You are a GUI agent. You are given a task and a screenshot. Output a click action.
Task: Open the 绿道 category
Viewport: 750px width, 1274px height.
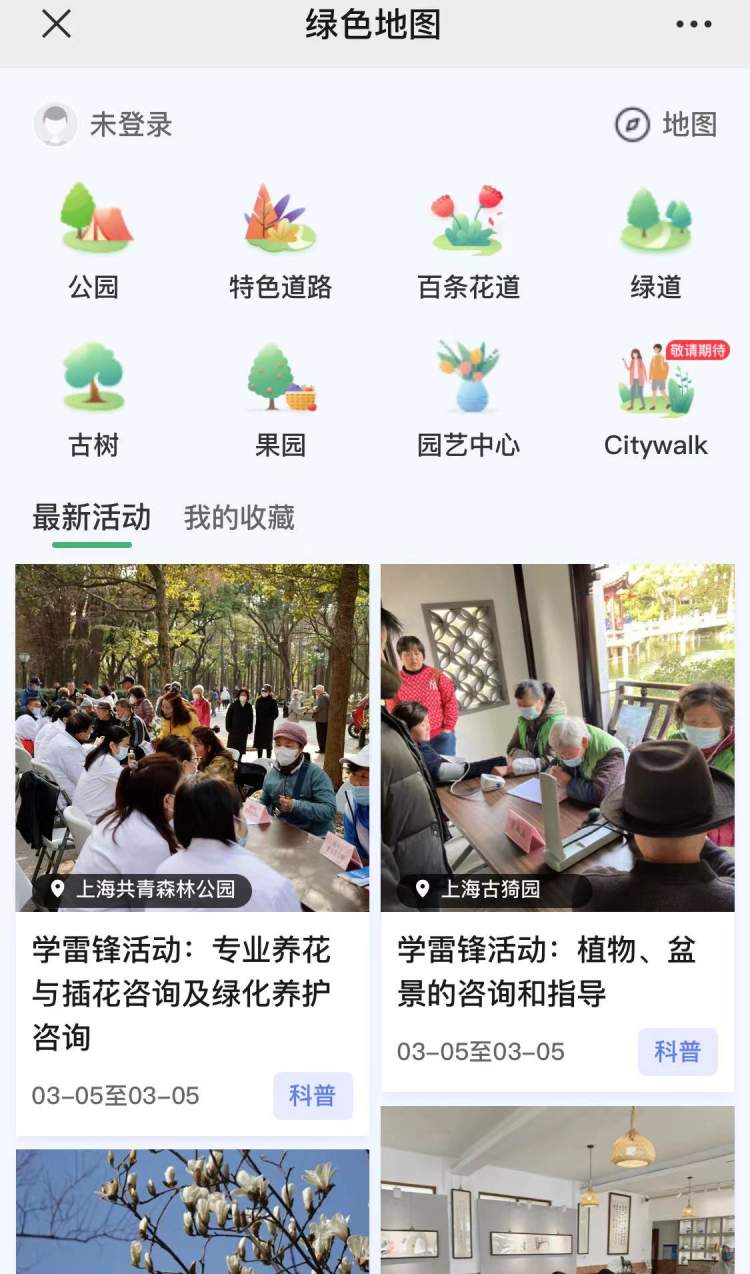pyautogui.click(x=655, y=241)
